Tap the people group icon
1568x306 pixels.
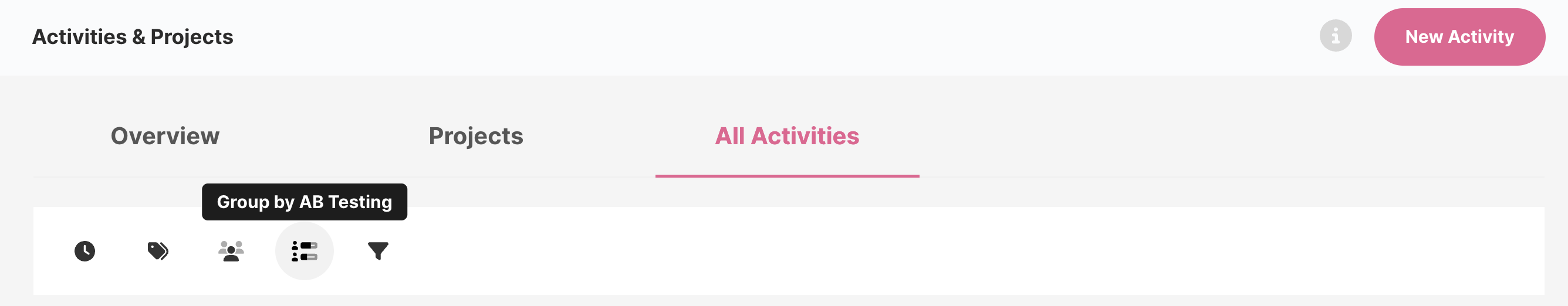click(231, 251)
